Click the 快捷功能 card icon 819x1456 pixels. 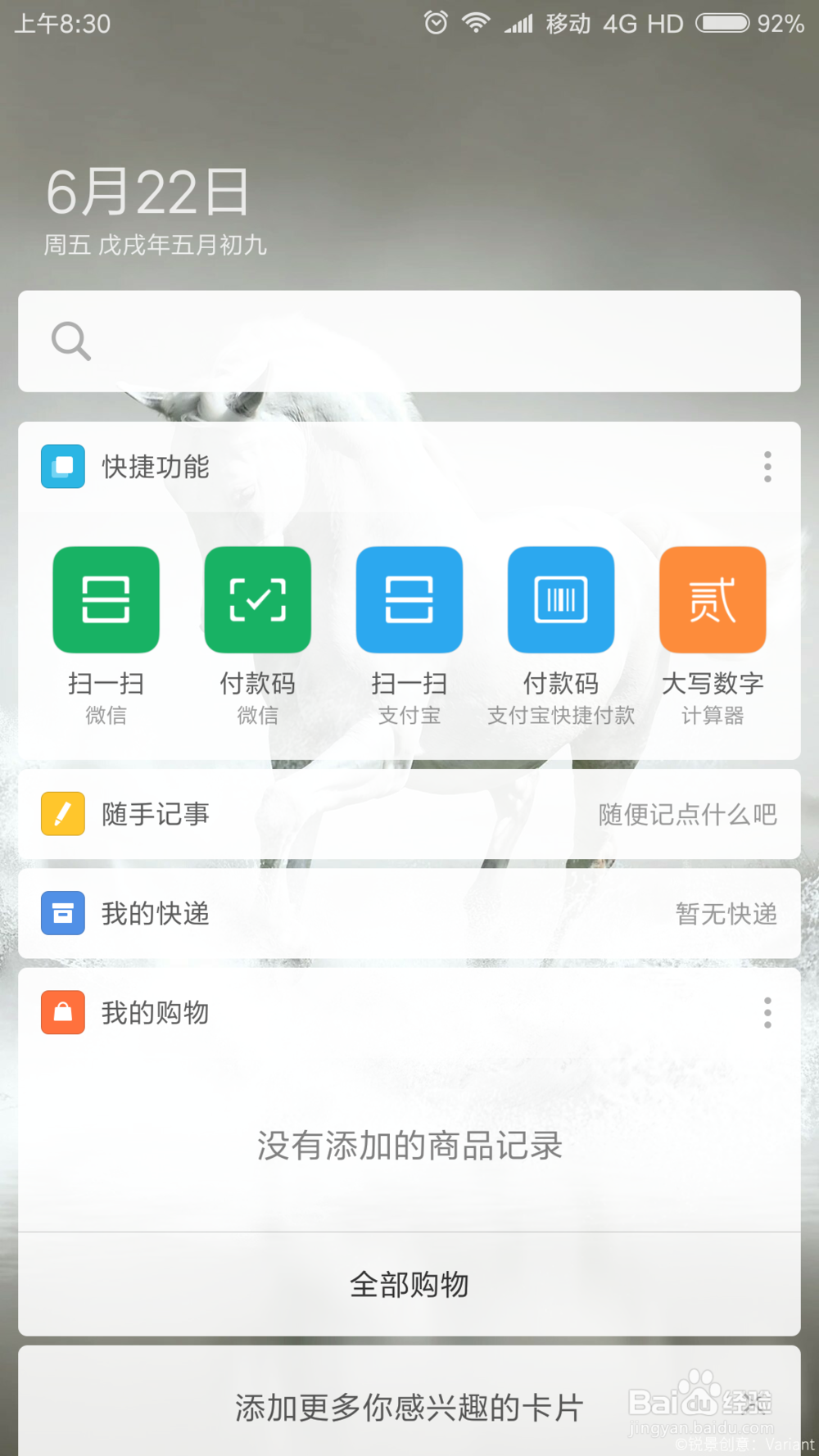click(x=62, y=467)
